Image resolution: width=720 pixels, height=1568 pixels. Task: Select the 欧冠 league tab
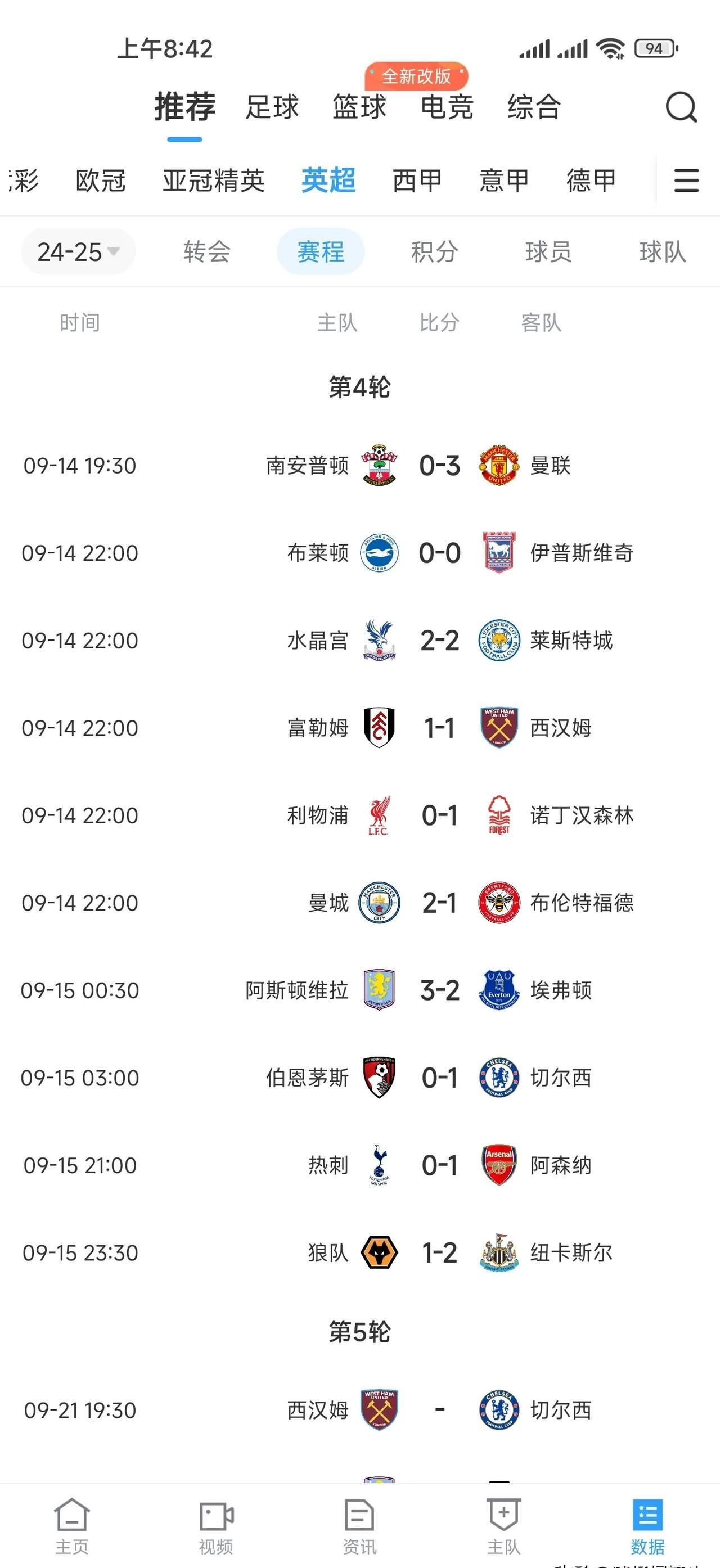point(101,181)
